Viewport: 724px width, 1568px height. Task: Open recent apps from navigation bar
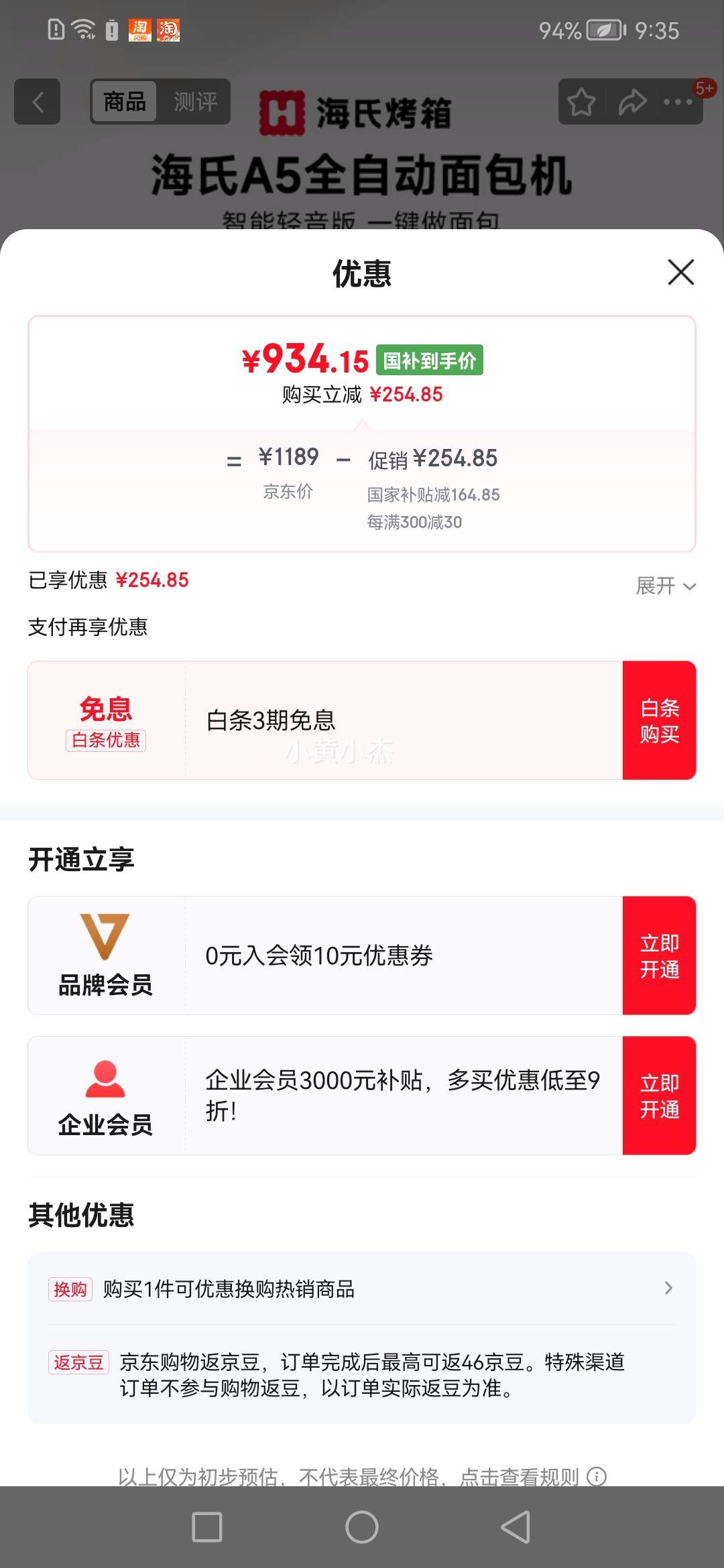(x=207, y=1527)
